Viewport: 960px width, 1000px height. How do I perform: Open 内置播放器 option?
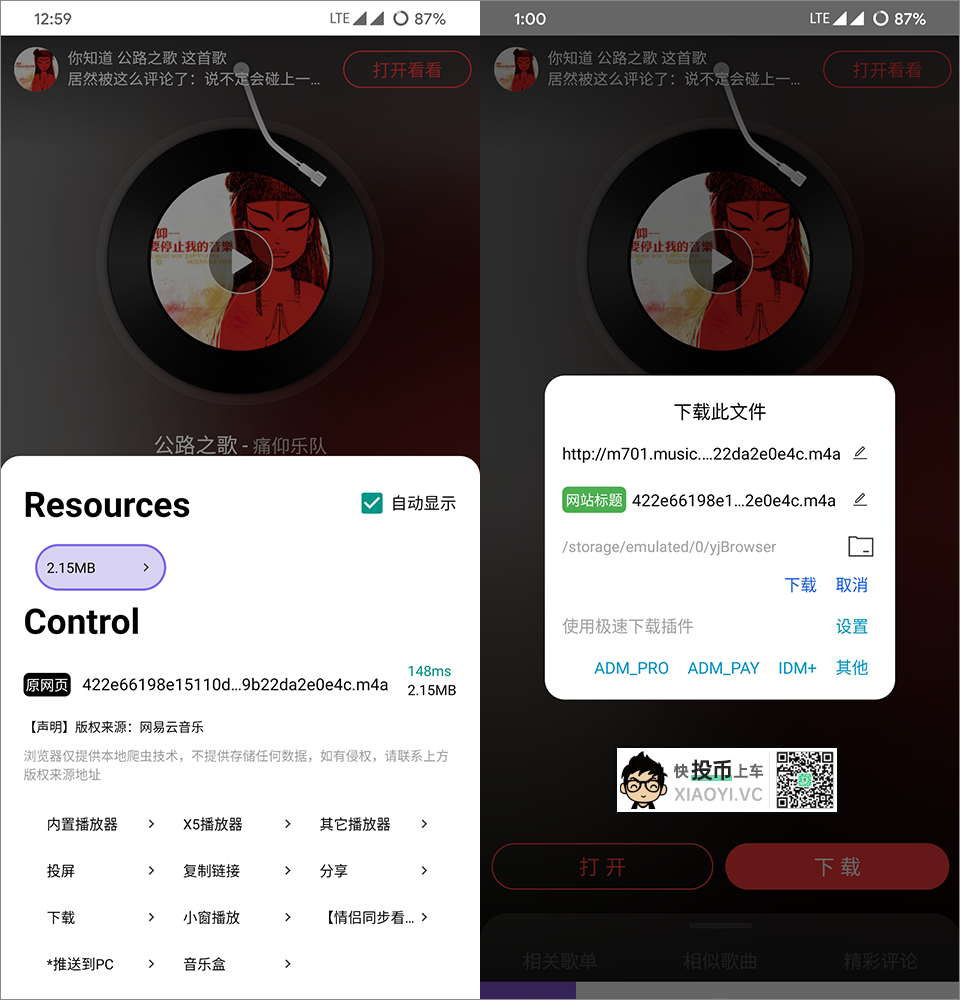[x=100, y=824]
